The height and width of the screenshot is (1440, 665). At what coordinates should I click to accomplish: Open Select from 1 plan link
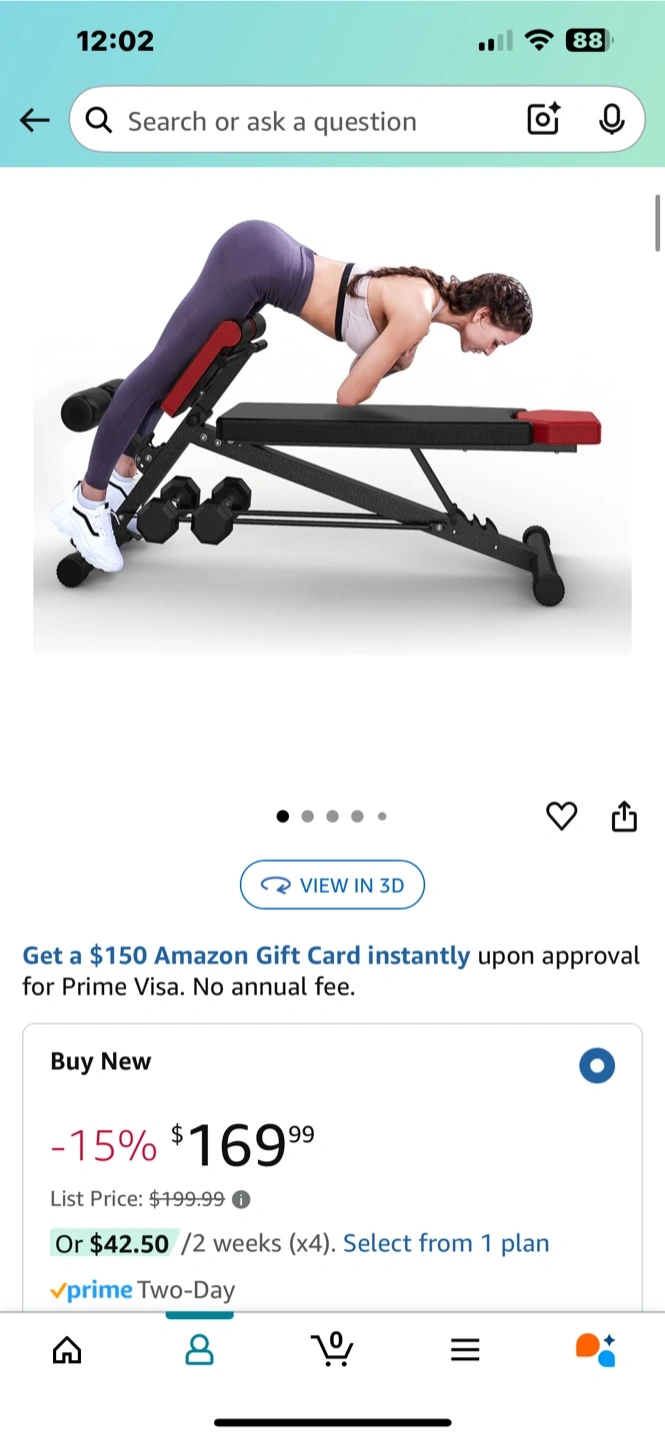446,1244
